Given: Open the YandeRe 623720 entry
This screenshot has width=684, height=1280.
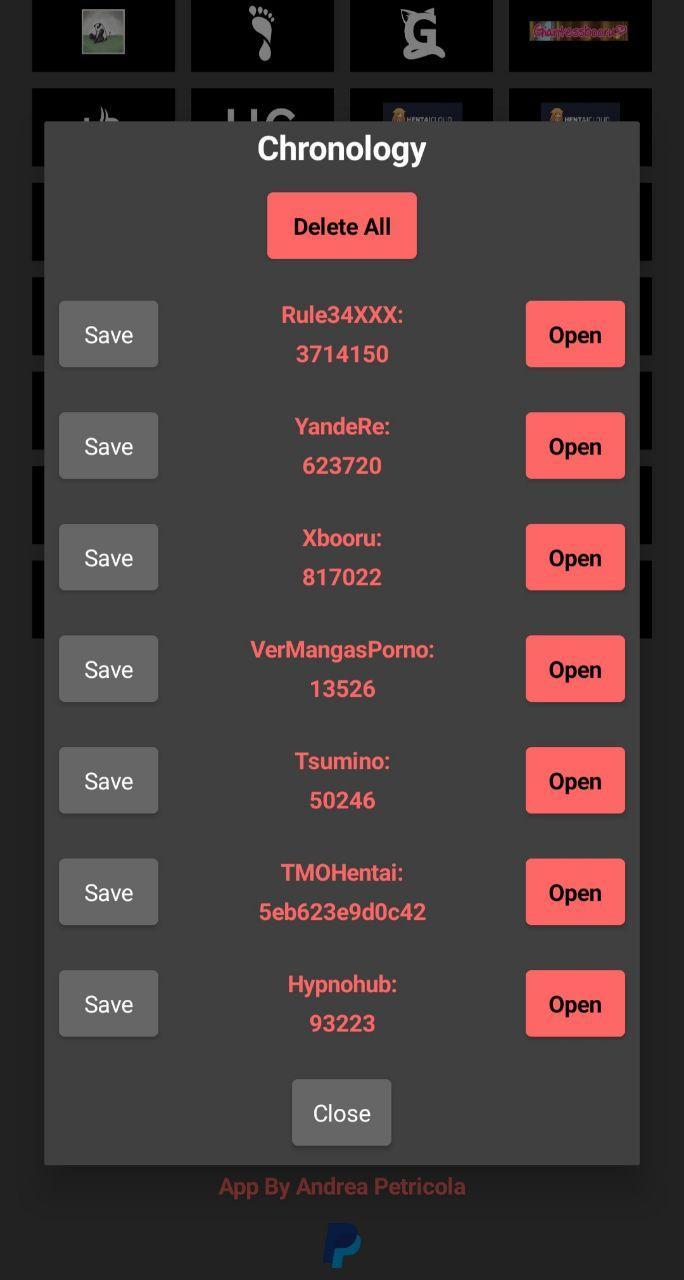Looking at the screenshot, I should [x=575, y=446].
